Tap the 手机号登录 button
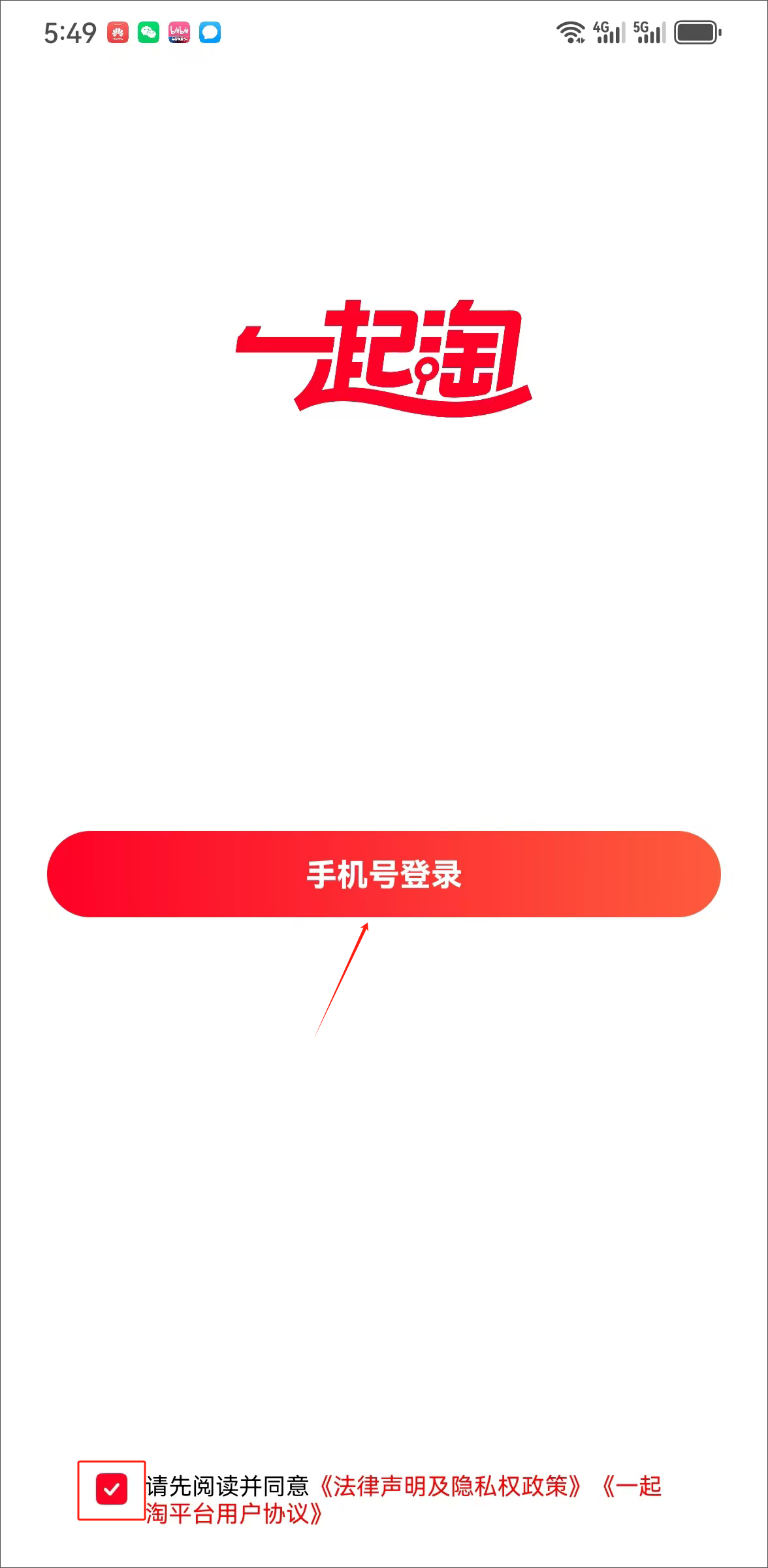 (384, 874)
